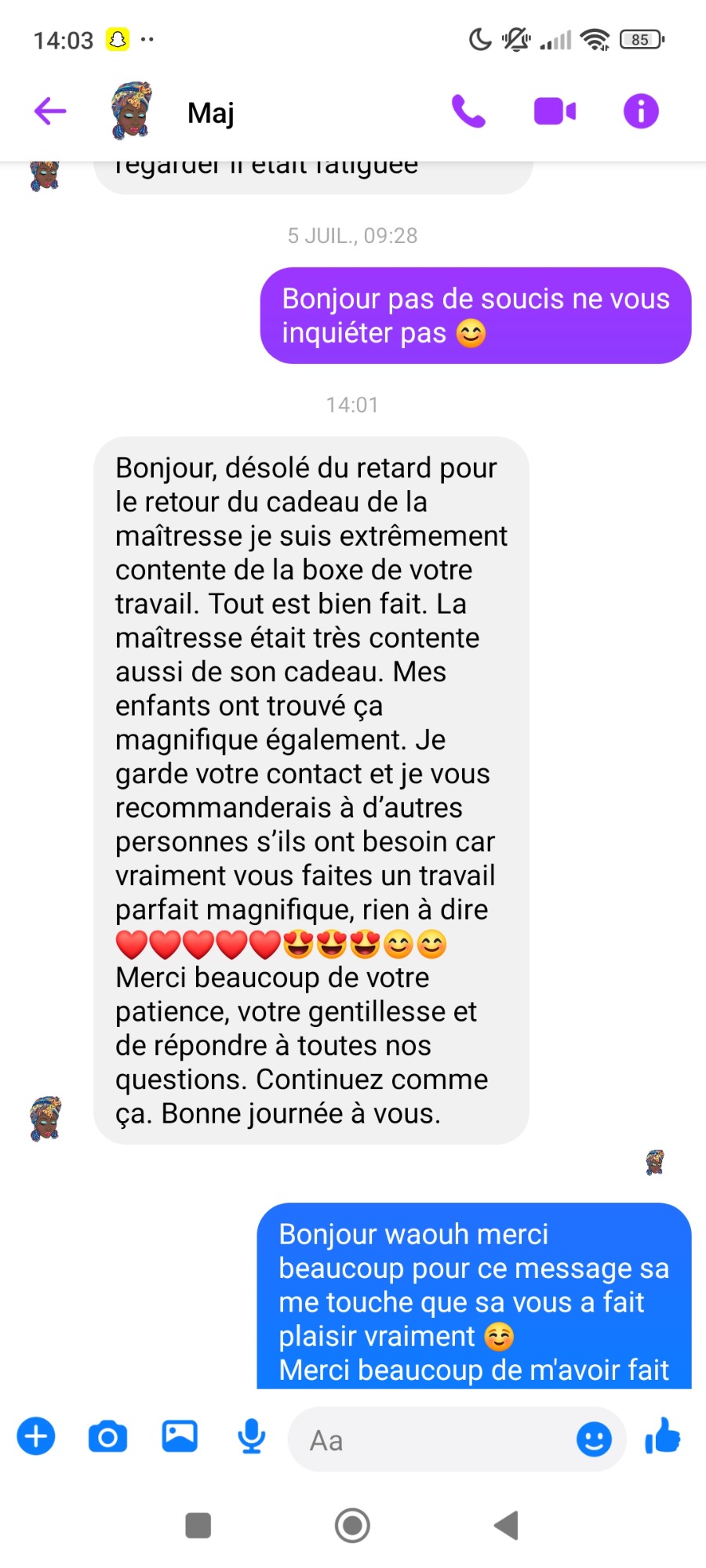Open more attachment options plus icon

[x=36, y=1436]
